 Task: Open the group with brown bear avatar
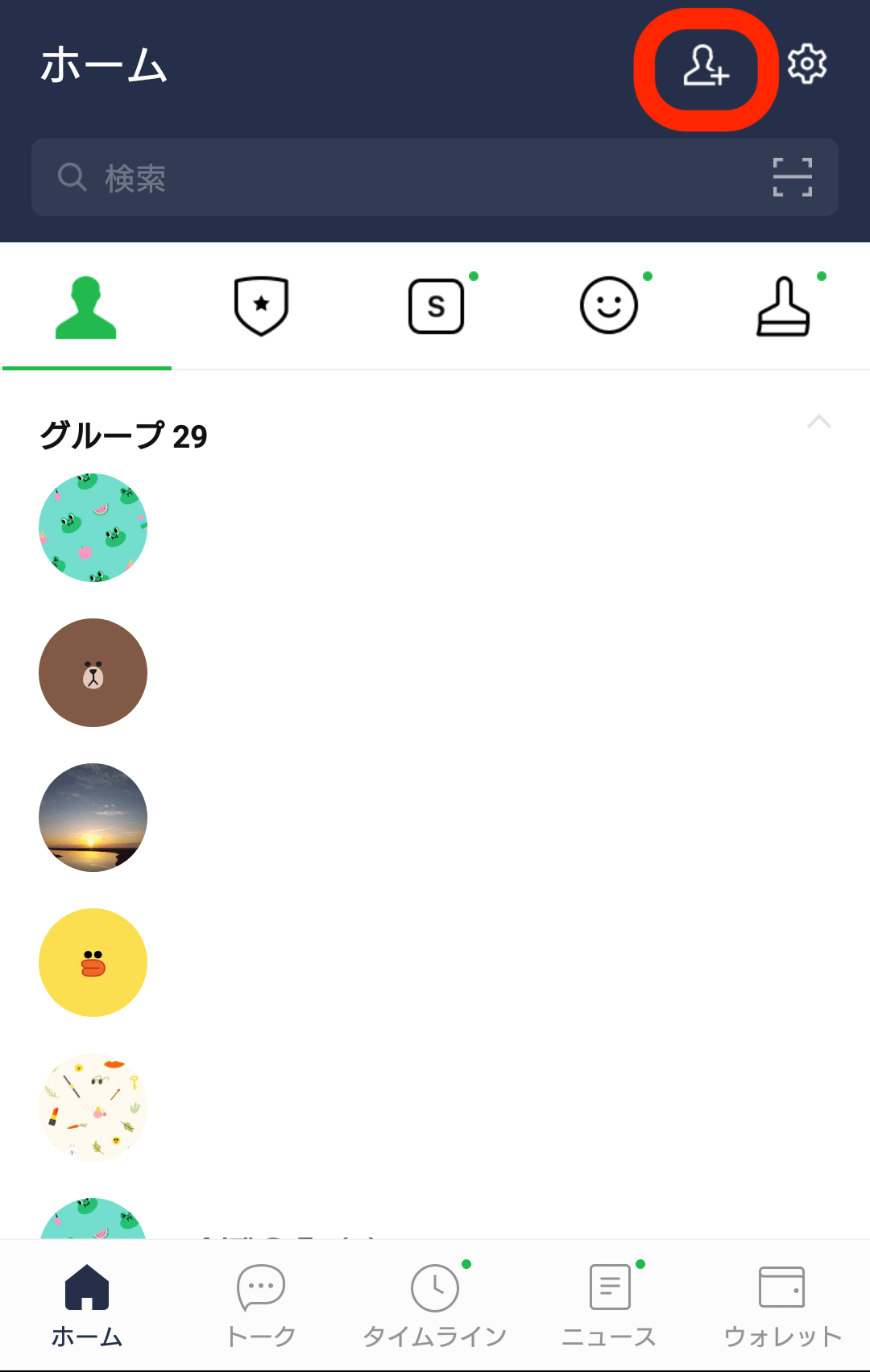(93, 673)
